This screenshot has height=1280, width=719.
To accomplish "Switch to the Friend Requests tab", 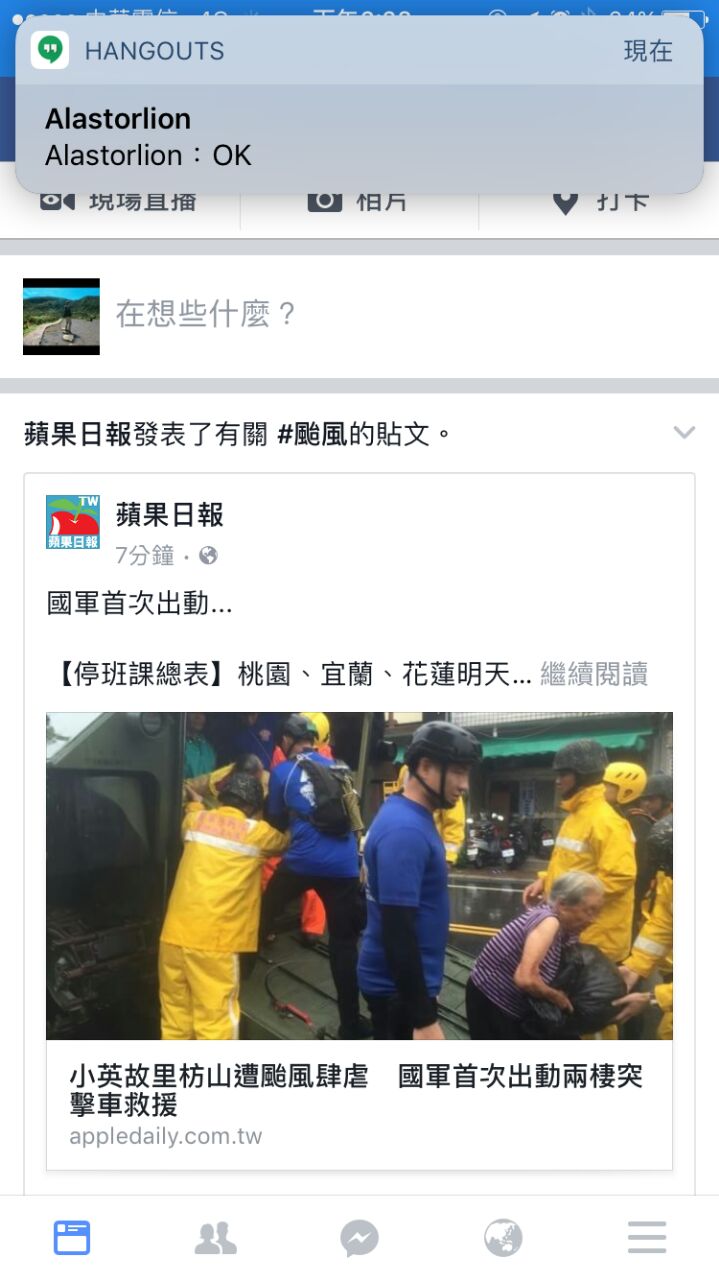I will [x=215, y=1238].
